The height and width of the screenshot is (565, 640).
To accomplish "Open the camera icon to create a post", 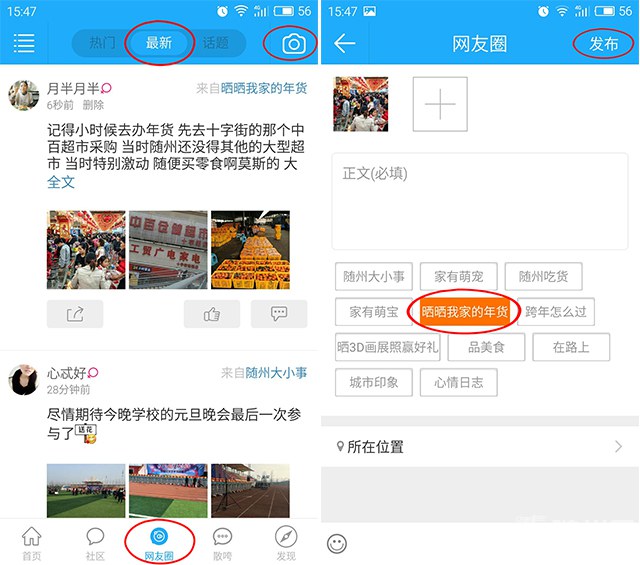I will pos(292,44).
